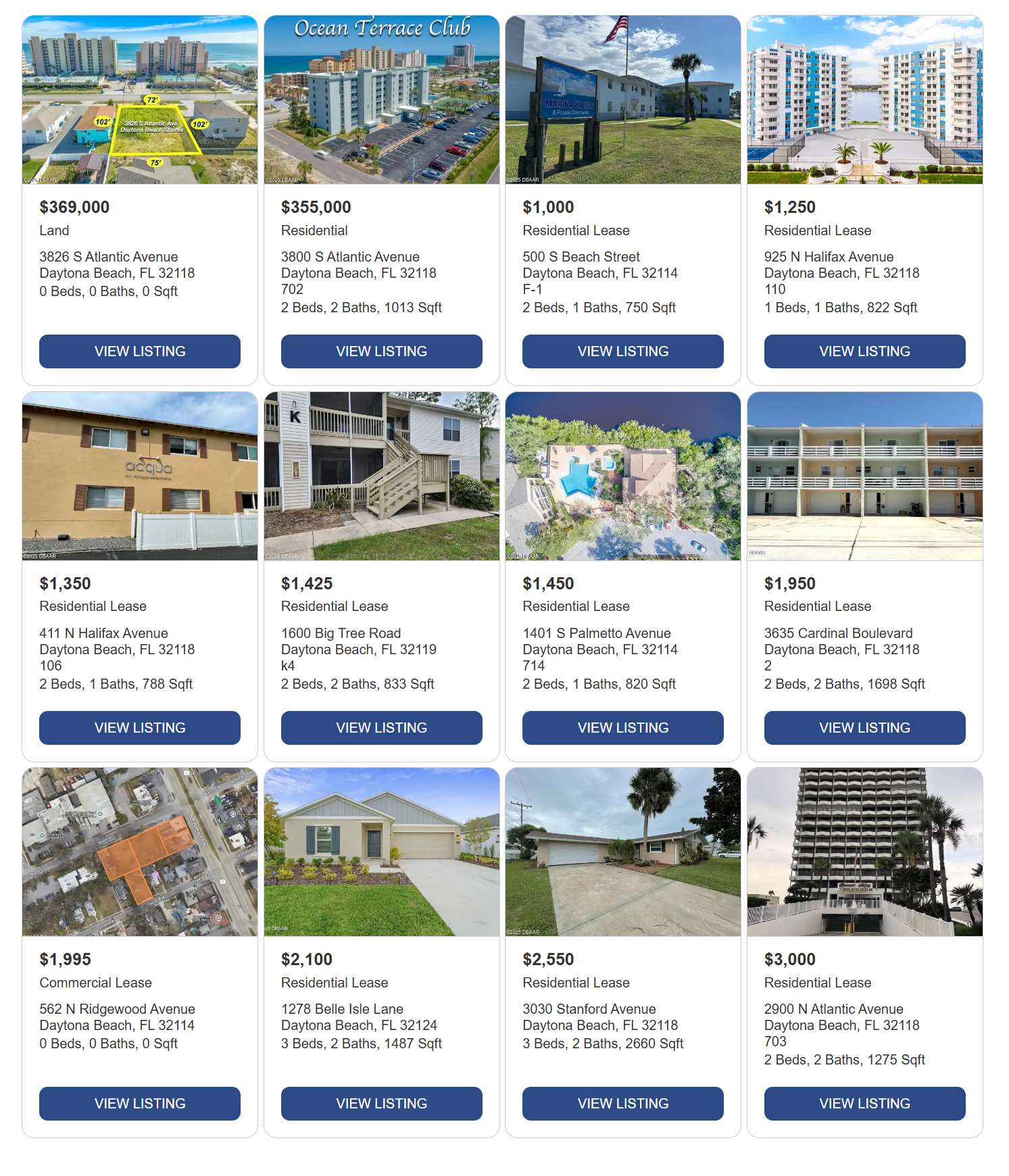
Task: Open the $1,450 aerial pool photo
Action: pos(622,476)
